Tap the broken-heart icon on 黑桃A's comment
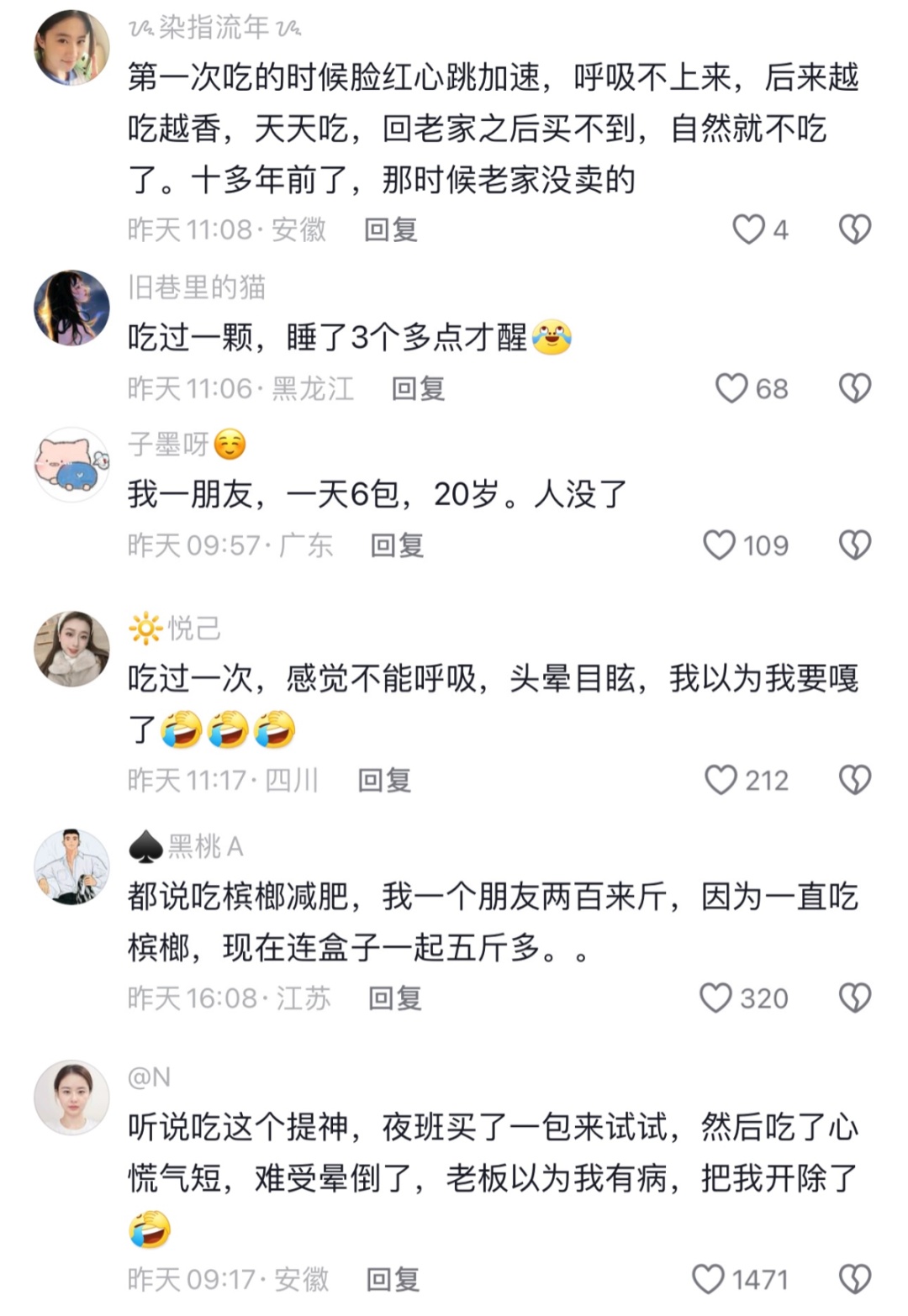Viewport: 908px width, 1316px height. tap(858, 998)
